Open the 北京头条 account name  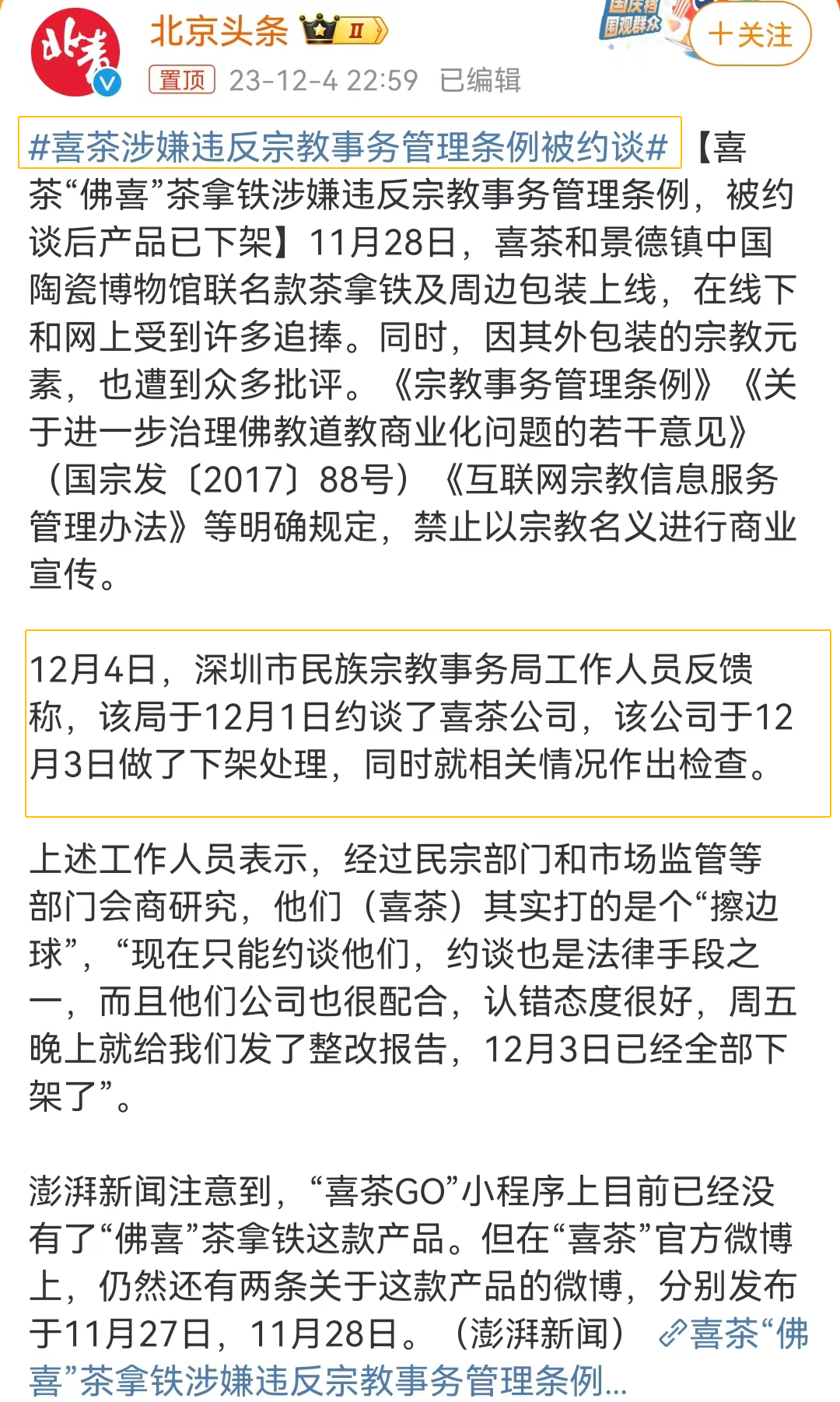pos(219,31)
